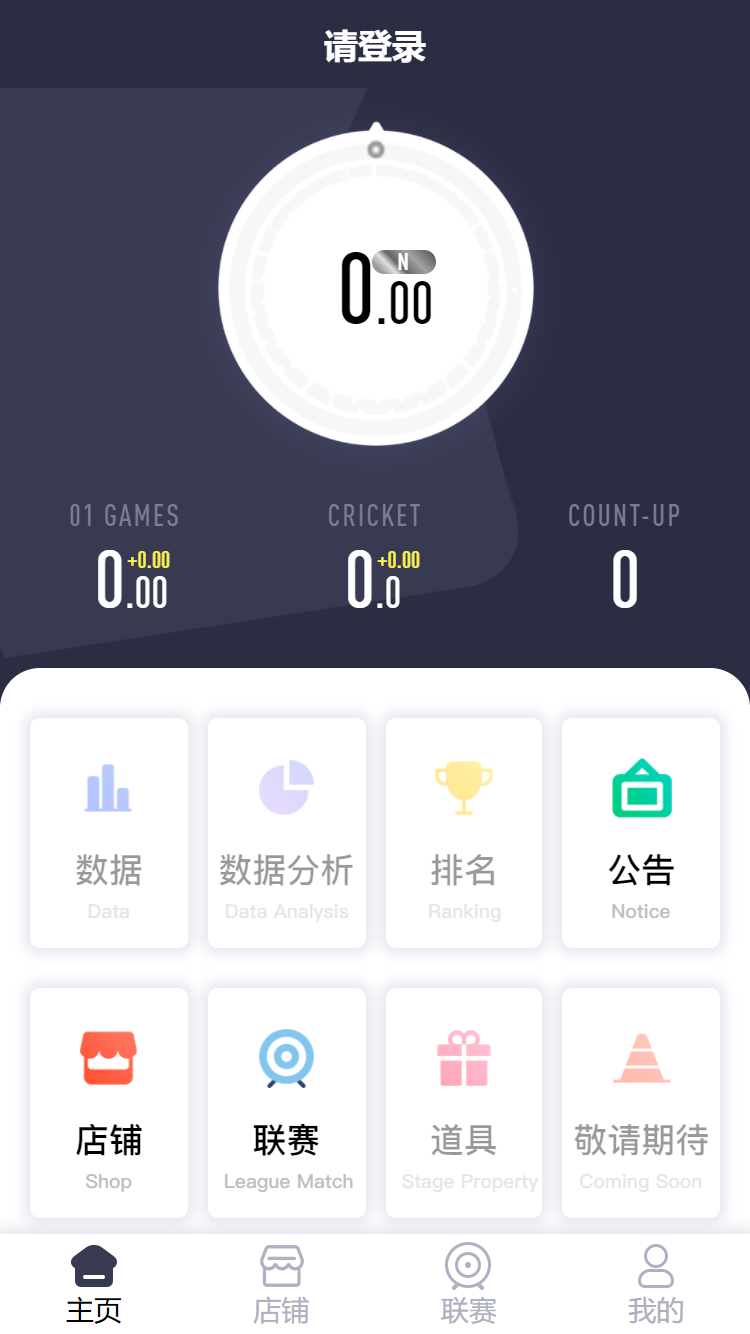The height and width of the screenshot is (1334, 750).
Task: Switch to the 主页 home tab
Action: (x=94, y=1285)
